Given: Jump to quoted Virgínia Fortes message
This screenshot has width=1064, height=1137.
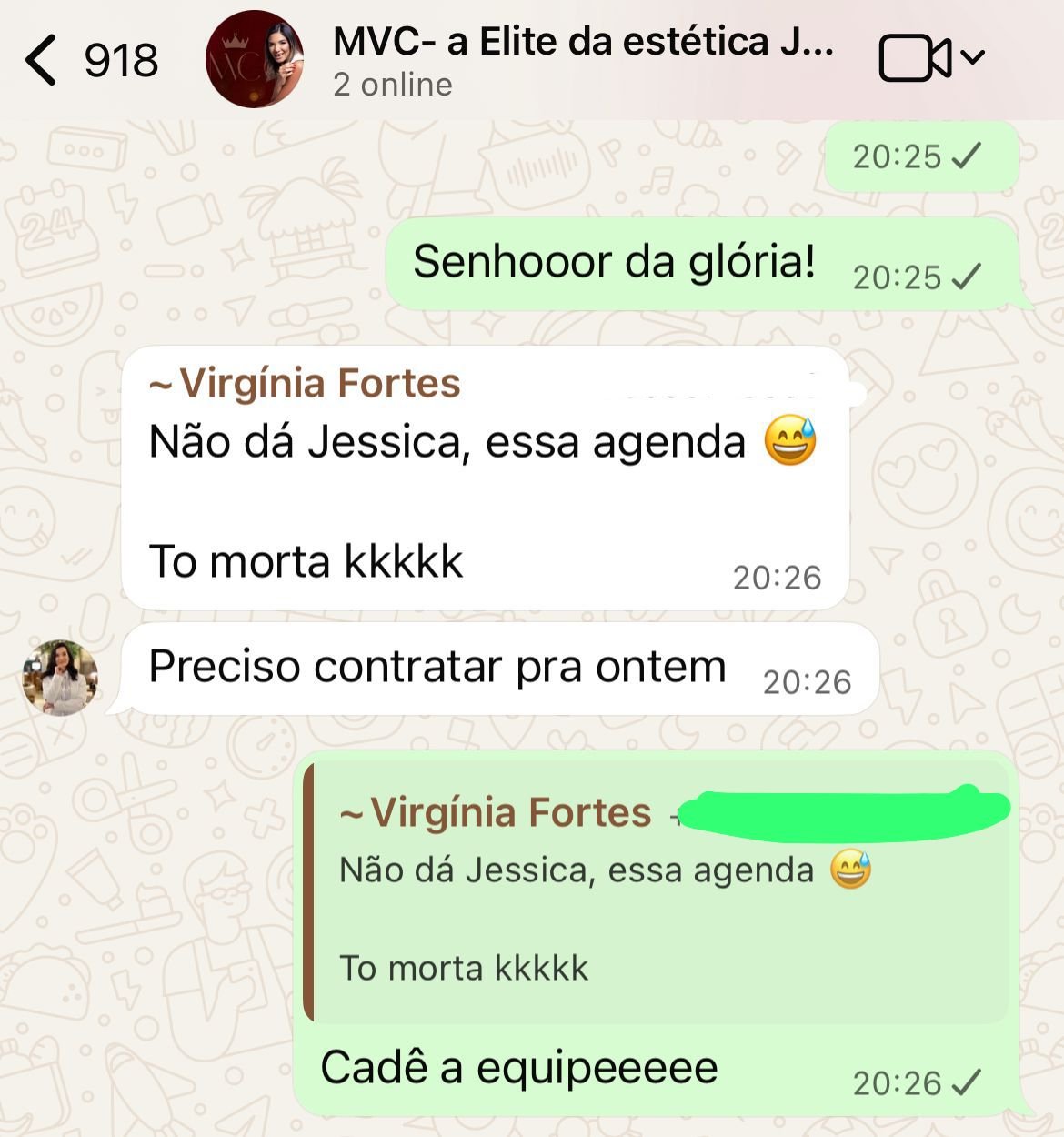Looking at the screenshot, I should click(x=657, y=891).
